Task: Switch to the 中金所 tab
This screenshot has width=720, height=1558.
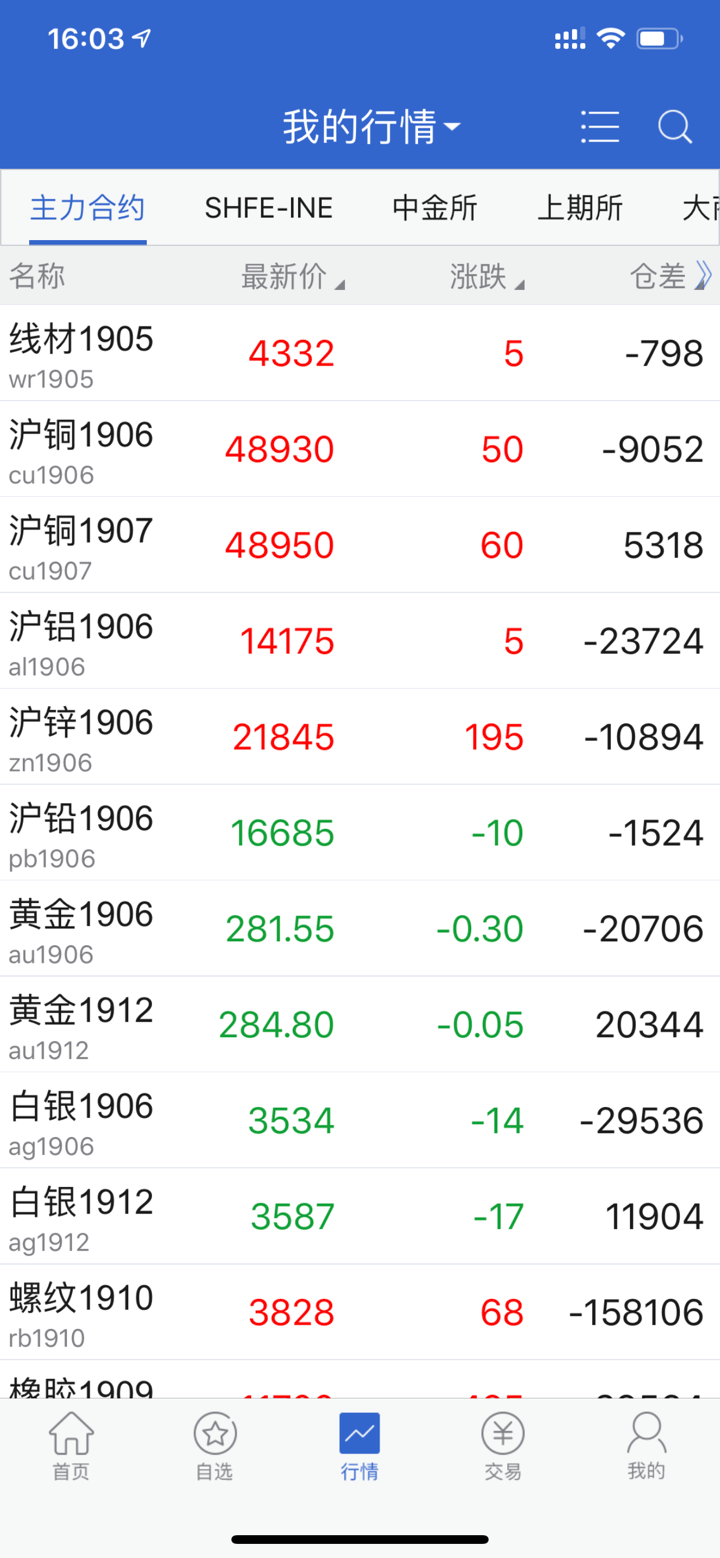Action: 434,208
